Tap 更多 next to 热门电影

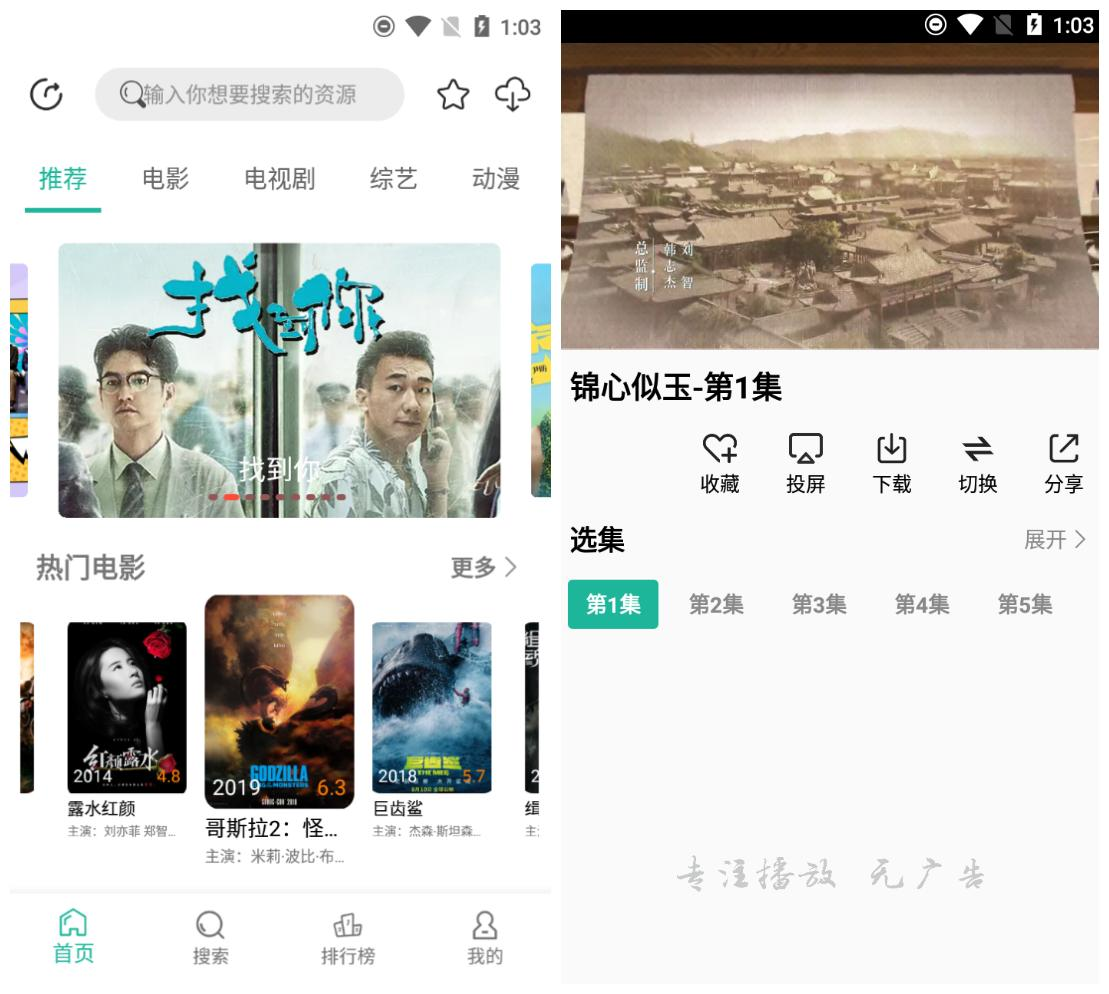[x=484, y=568]
